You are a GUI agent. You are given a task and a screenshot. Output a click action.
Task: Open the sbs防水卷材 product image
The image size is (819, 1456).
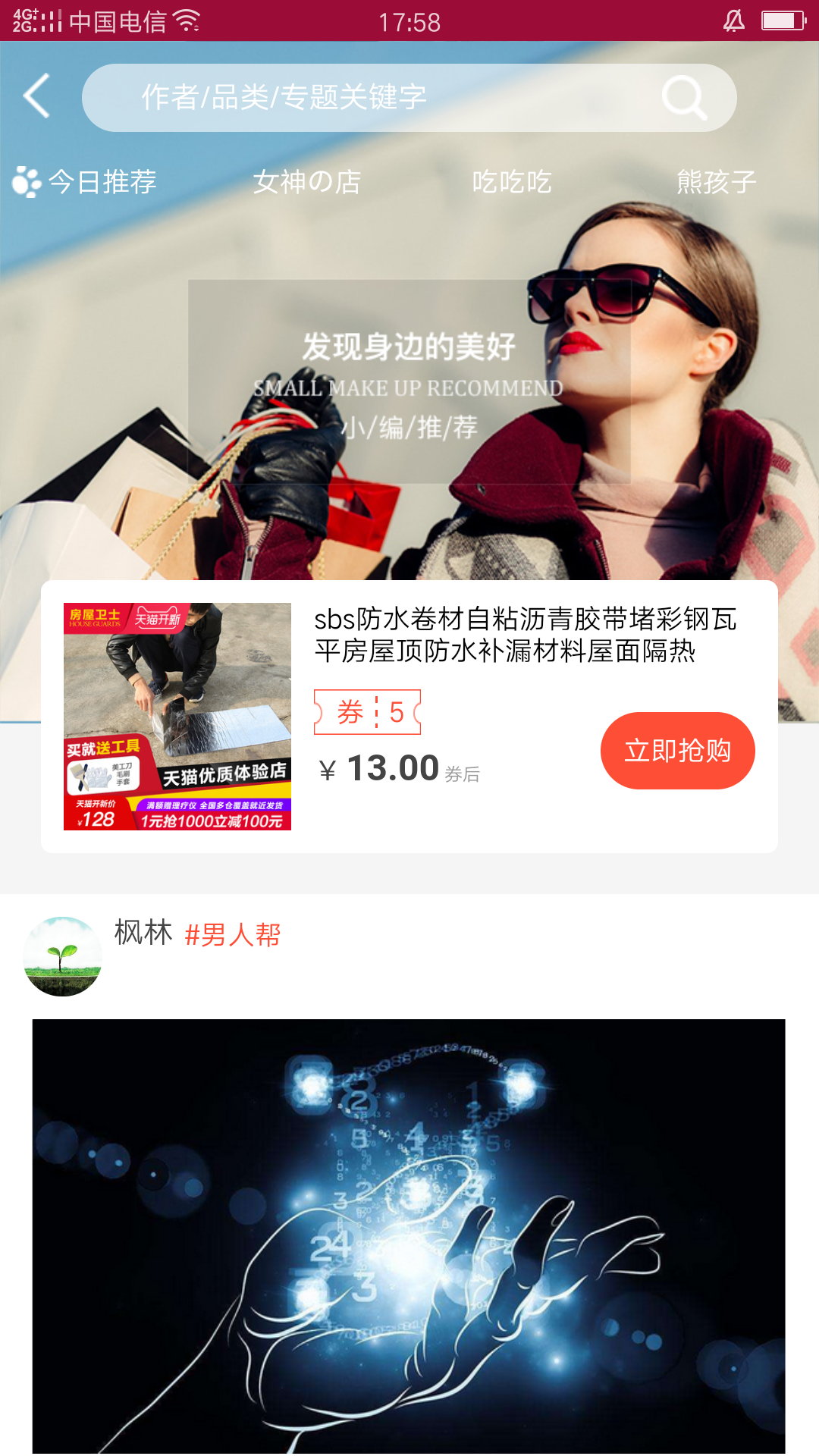[177, 717]
